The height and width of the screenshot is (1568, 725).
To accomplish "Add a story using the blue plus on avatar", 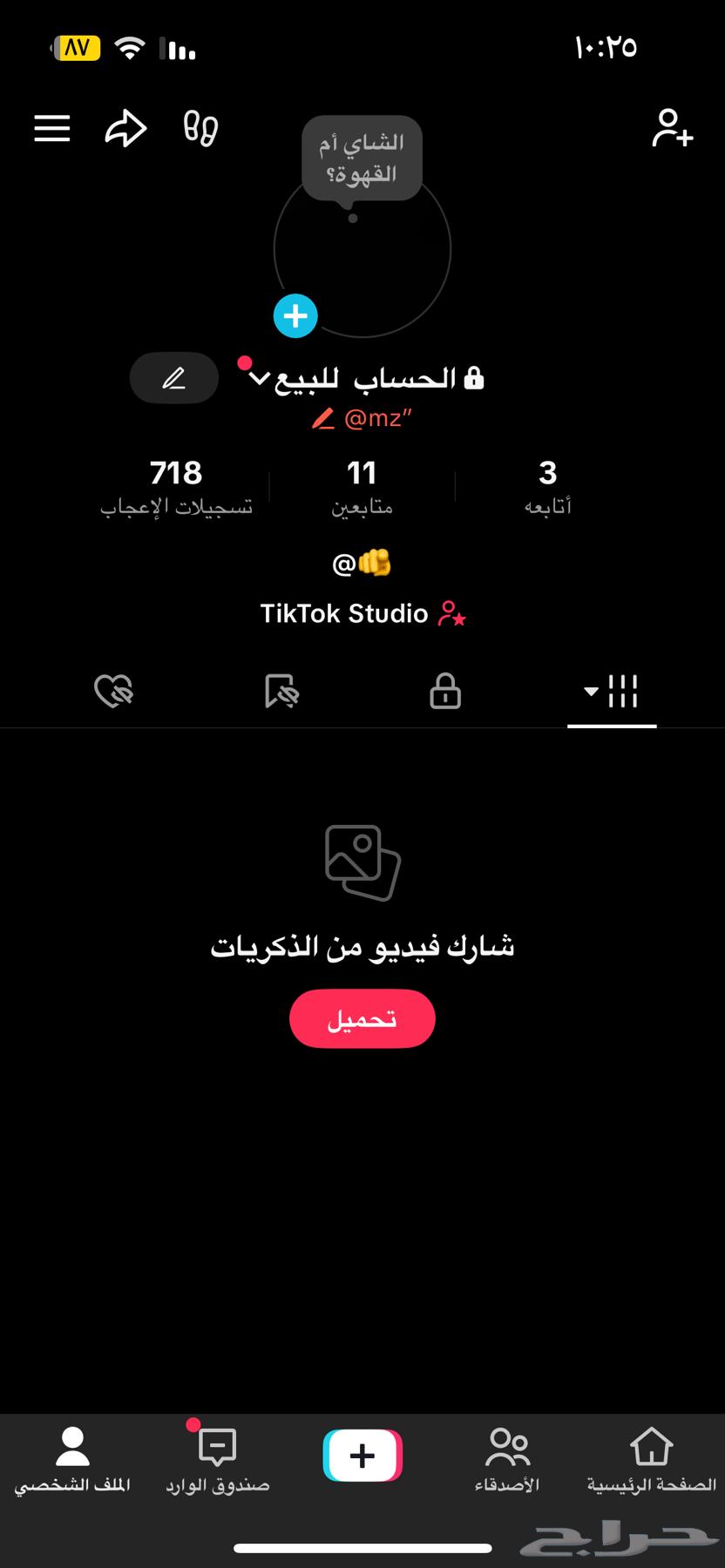I will [295, 315].
